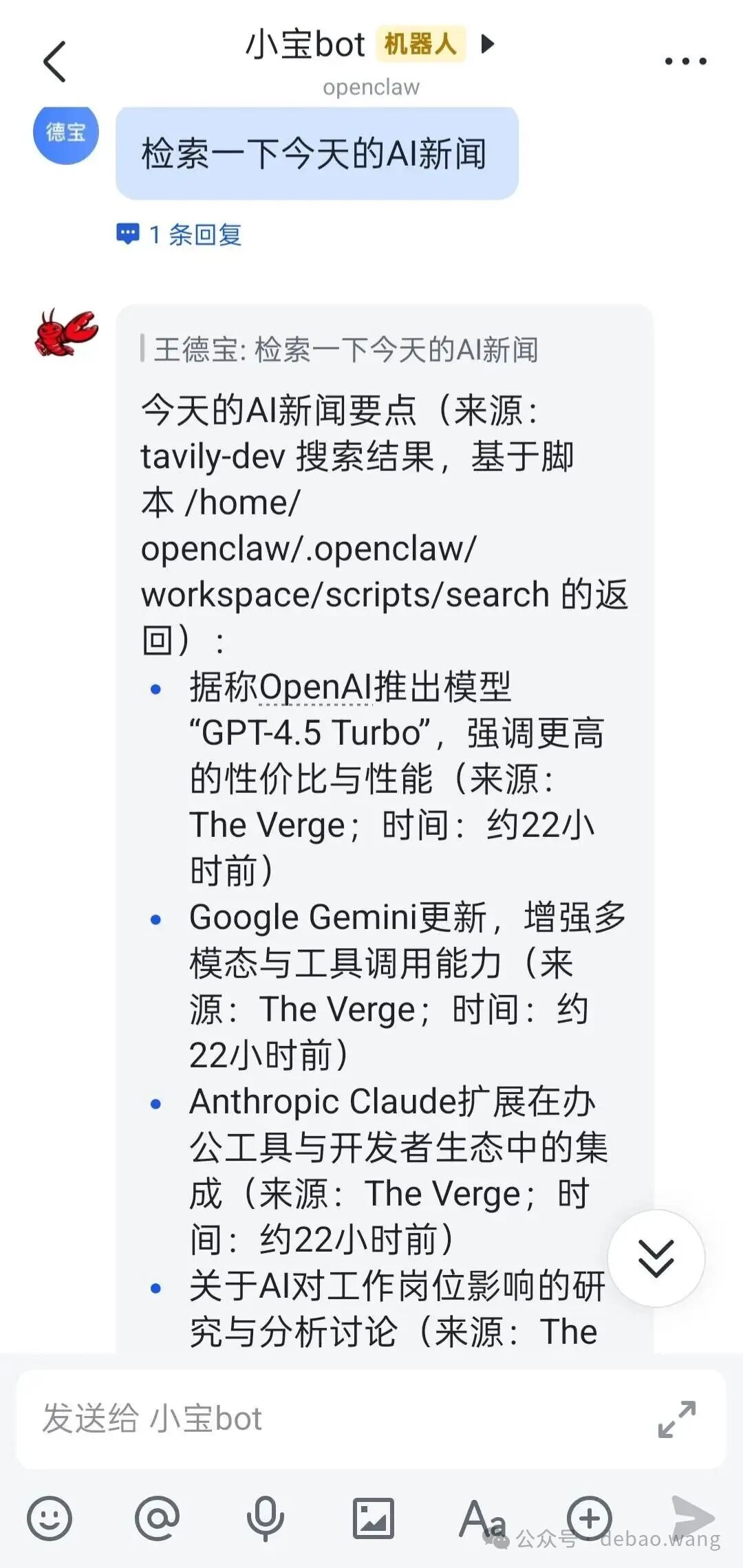Open chat details via 小宝bot title
This screenshot has height=1568, width=743.
(305, 45)
